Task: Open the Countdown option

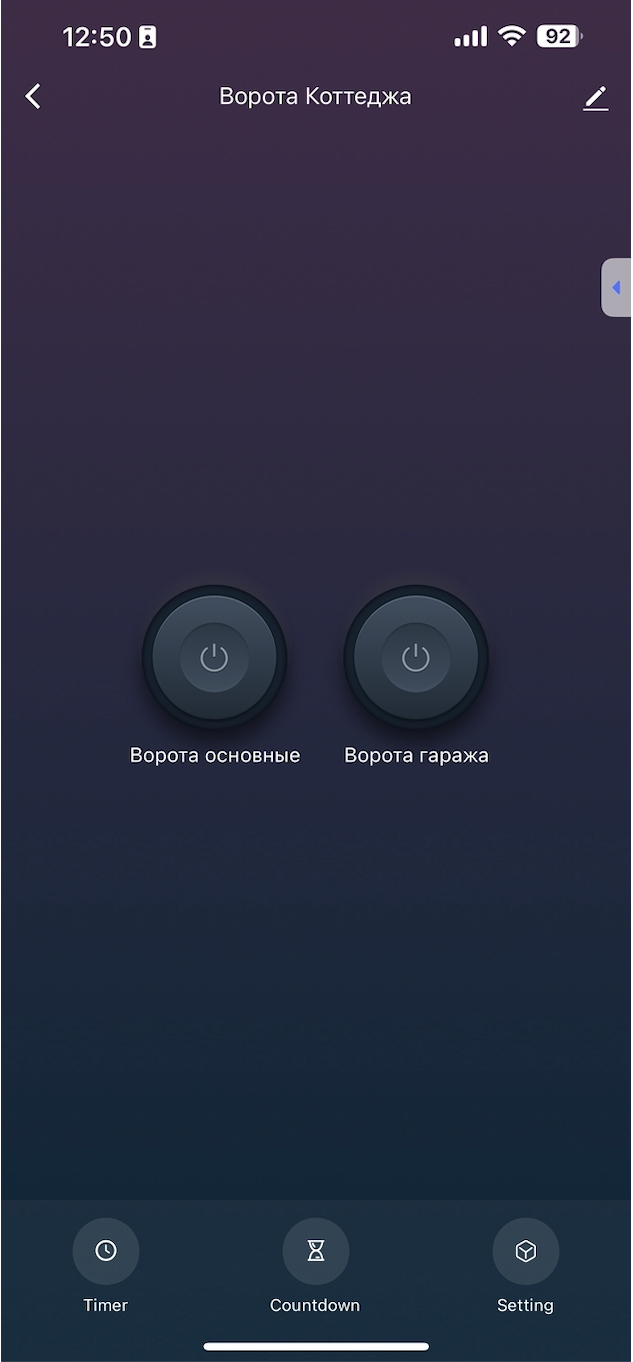Action: click(x=316, y=1251)
